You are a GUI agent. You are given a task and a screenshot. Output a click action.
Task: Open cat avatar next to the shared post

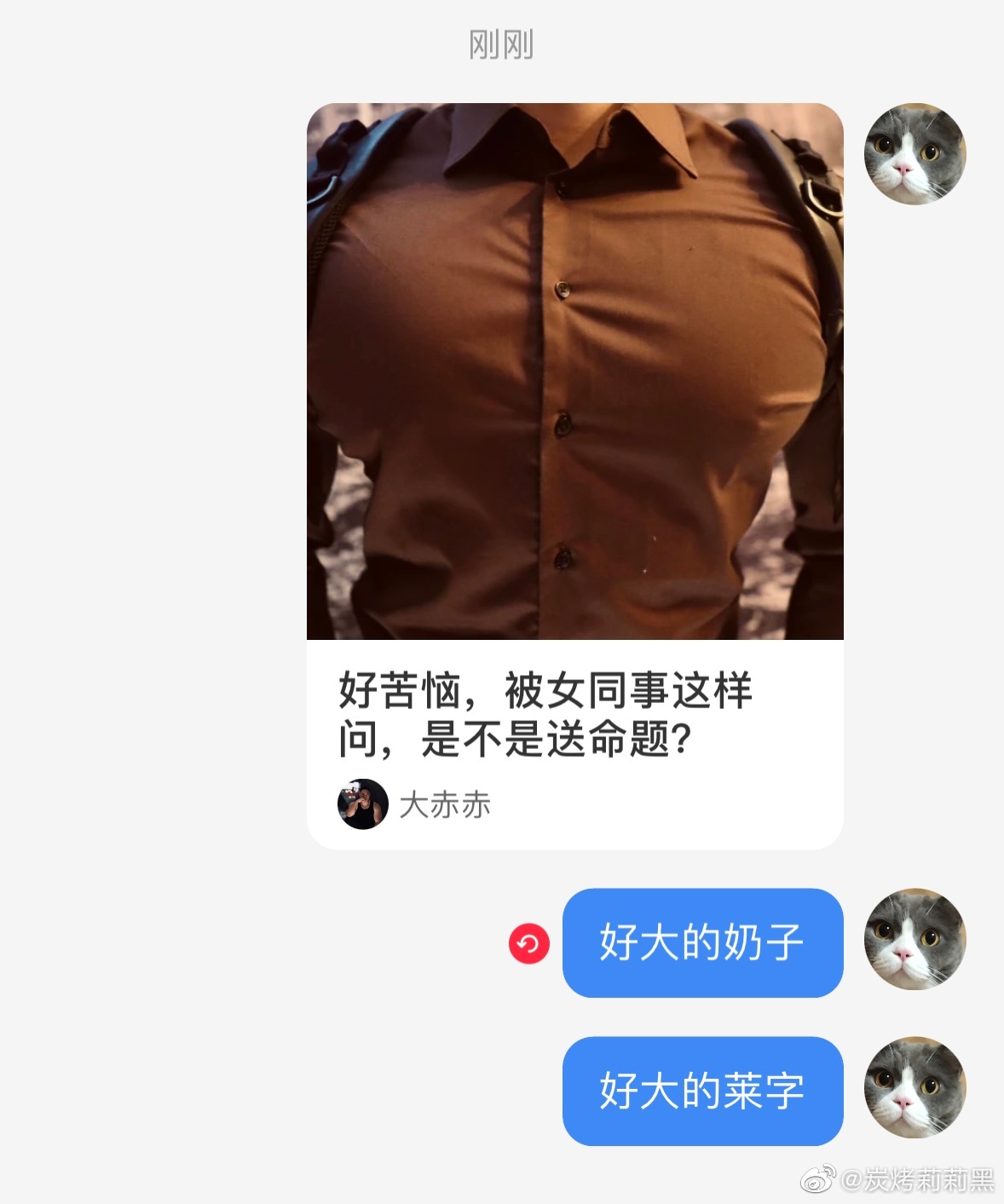915,154
